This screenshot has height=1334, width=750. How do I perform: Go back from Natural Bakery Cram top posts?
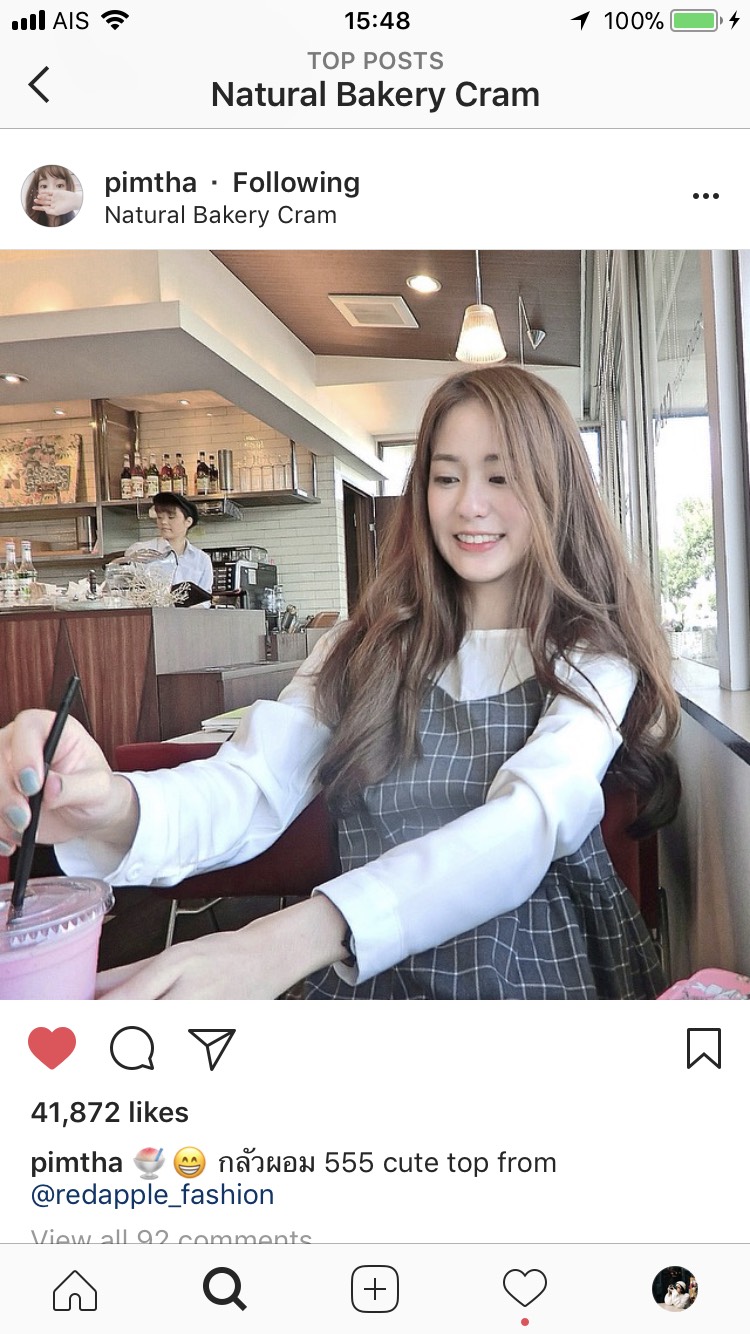[39, 85]
